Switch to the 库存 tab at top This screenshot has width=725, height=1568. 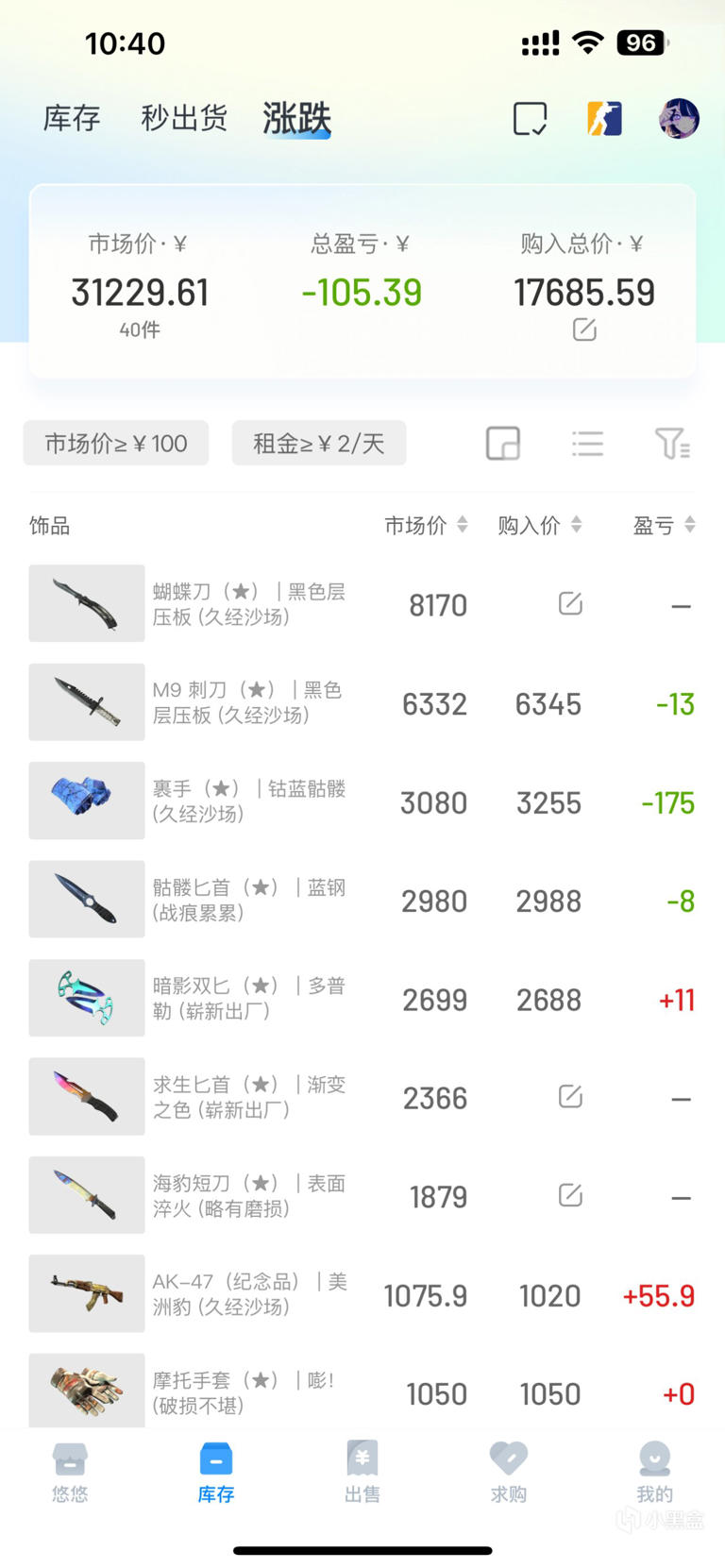[71, 118]
